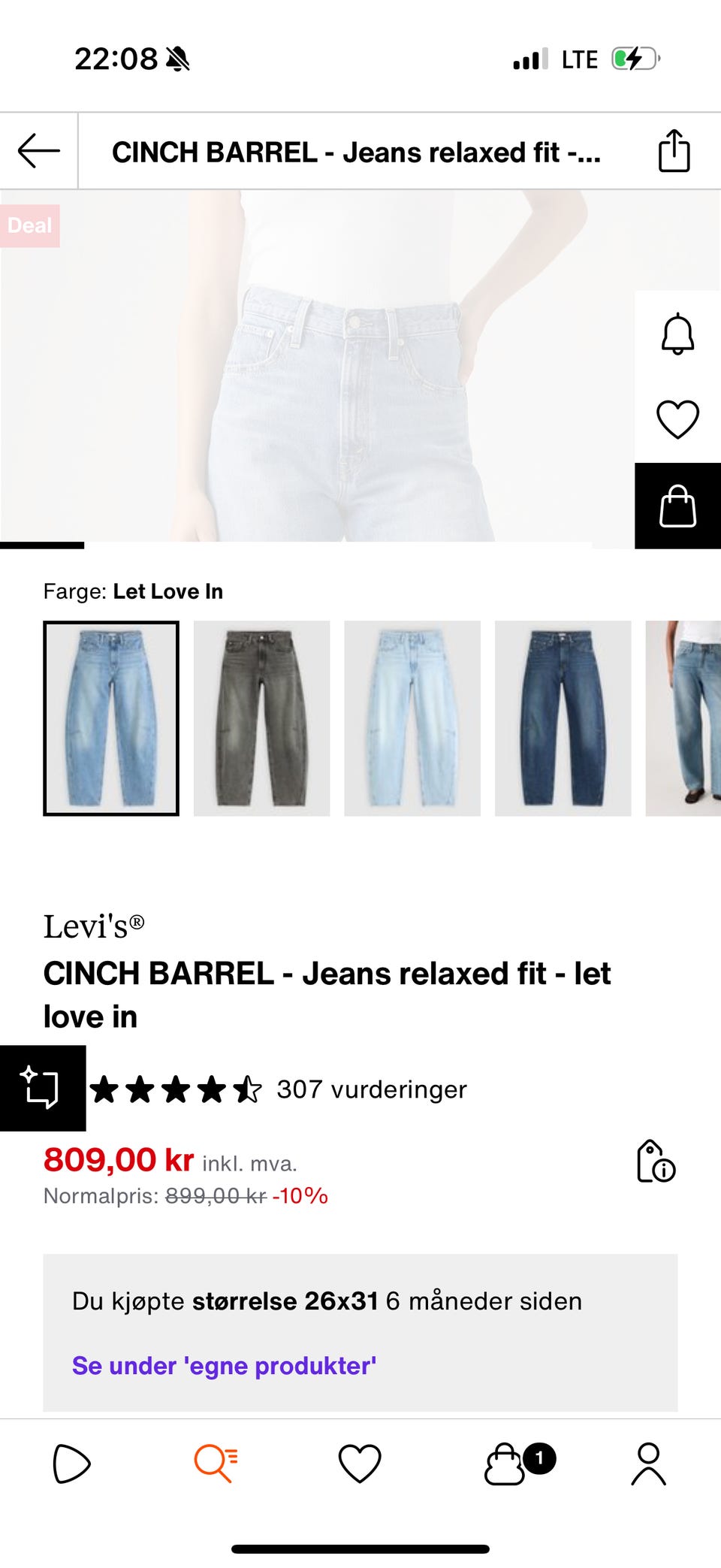
Task: Select the Let Love In color swatch
Action: [111, 718]
